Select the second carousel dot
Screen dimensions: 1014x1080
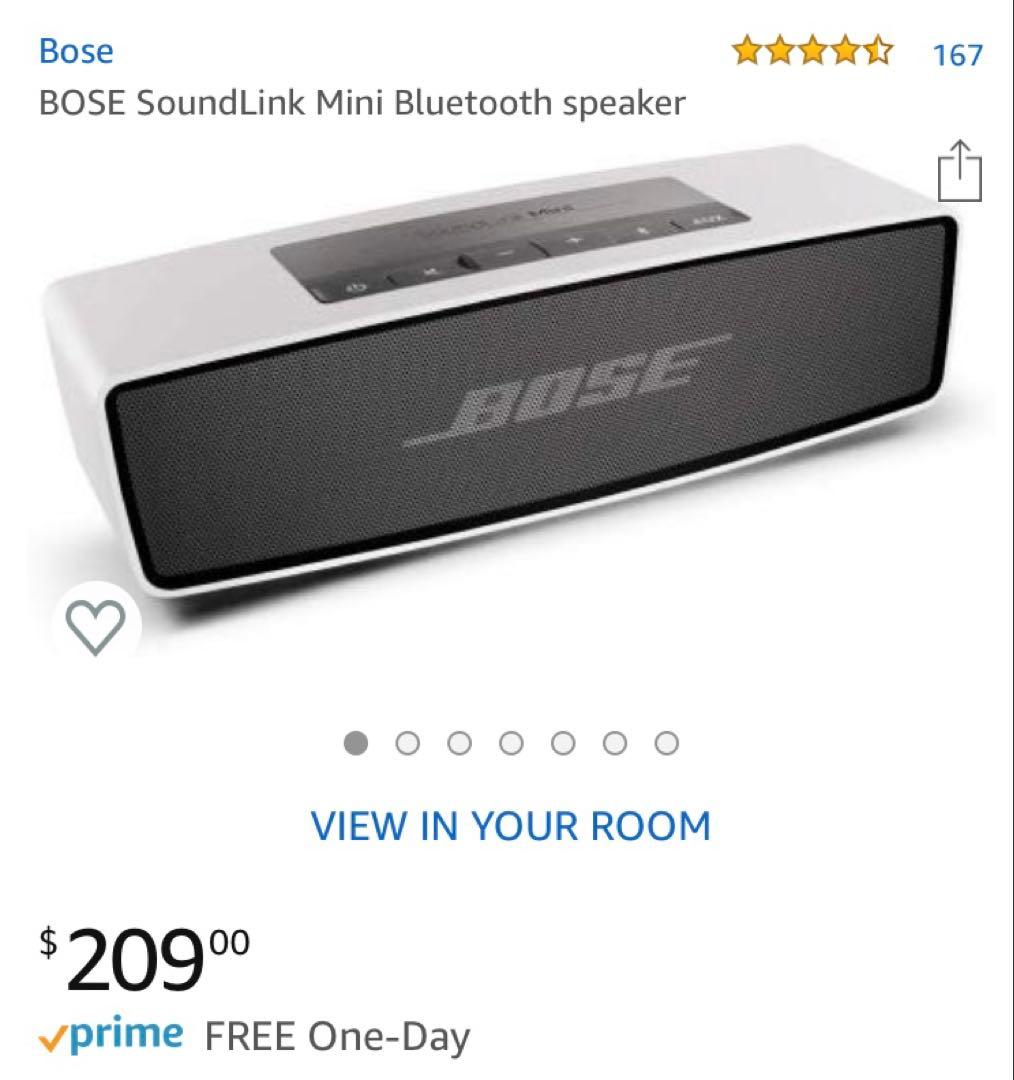(406, 742)
